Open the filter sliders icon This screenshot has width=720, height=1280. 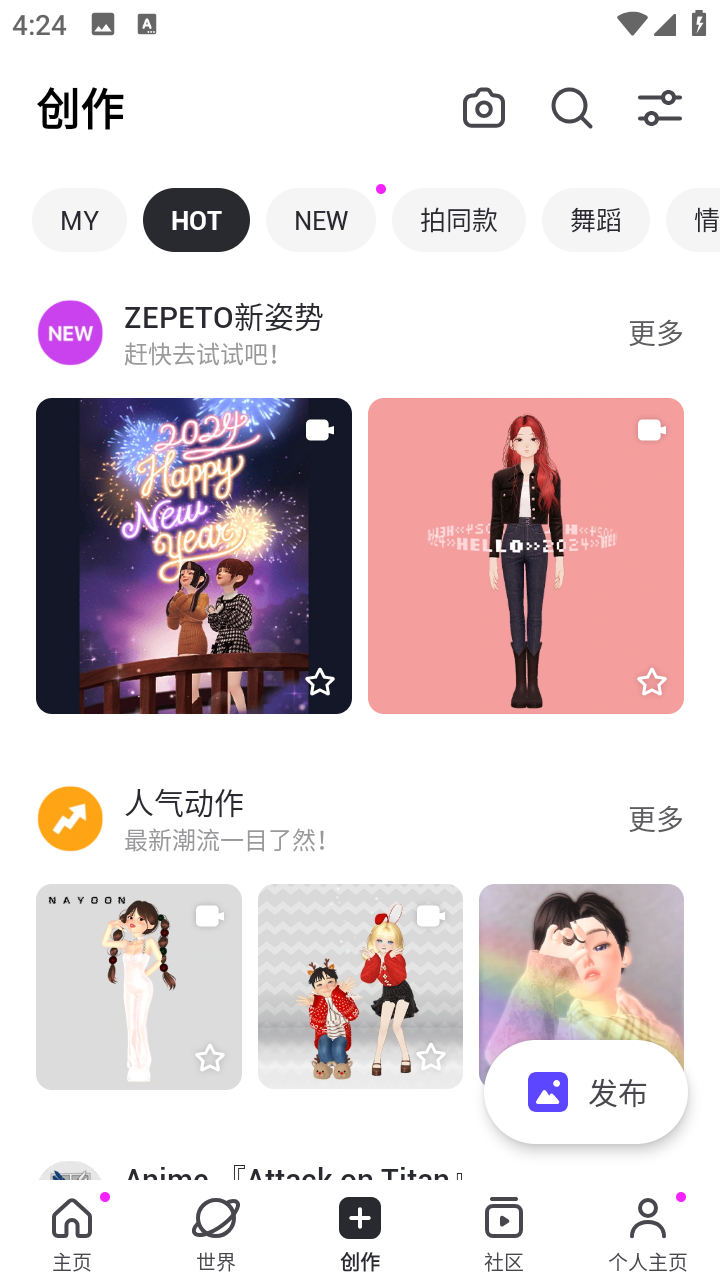coord(660,109)
